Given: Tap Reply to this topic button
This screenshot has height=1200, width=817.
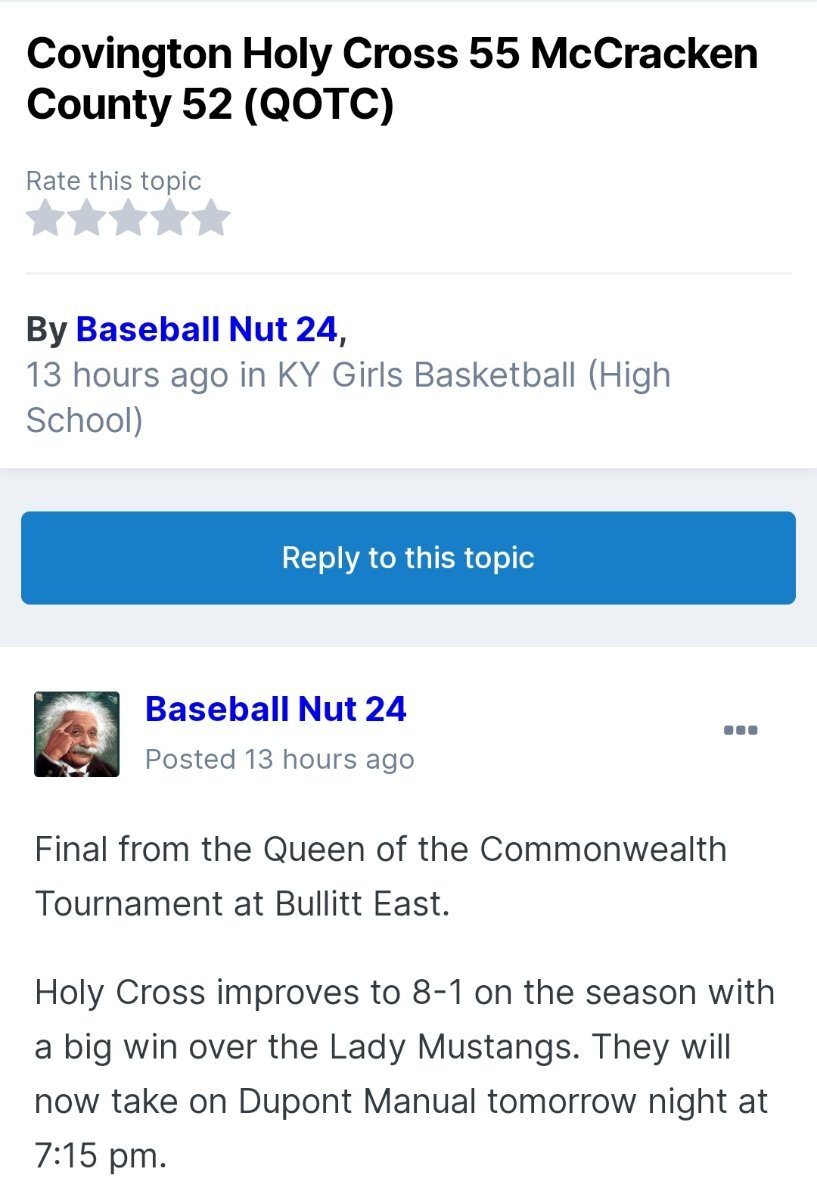Looking at the screenshot, I should [408, 558].
